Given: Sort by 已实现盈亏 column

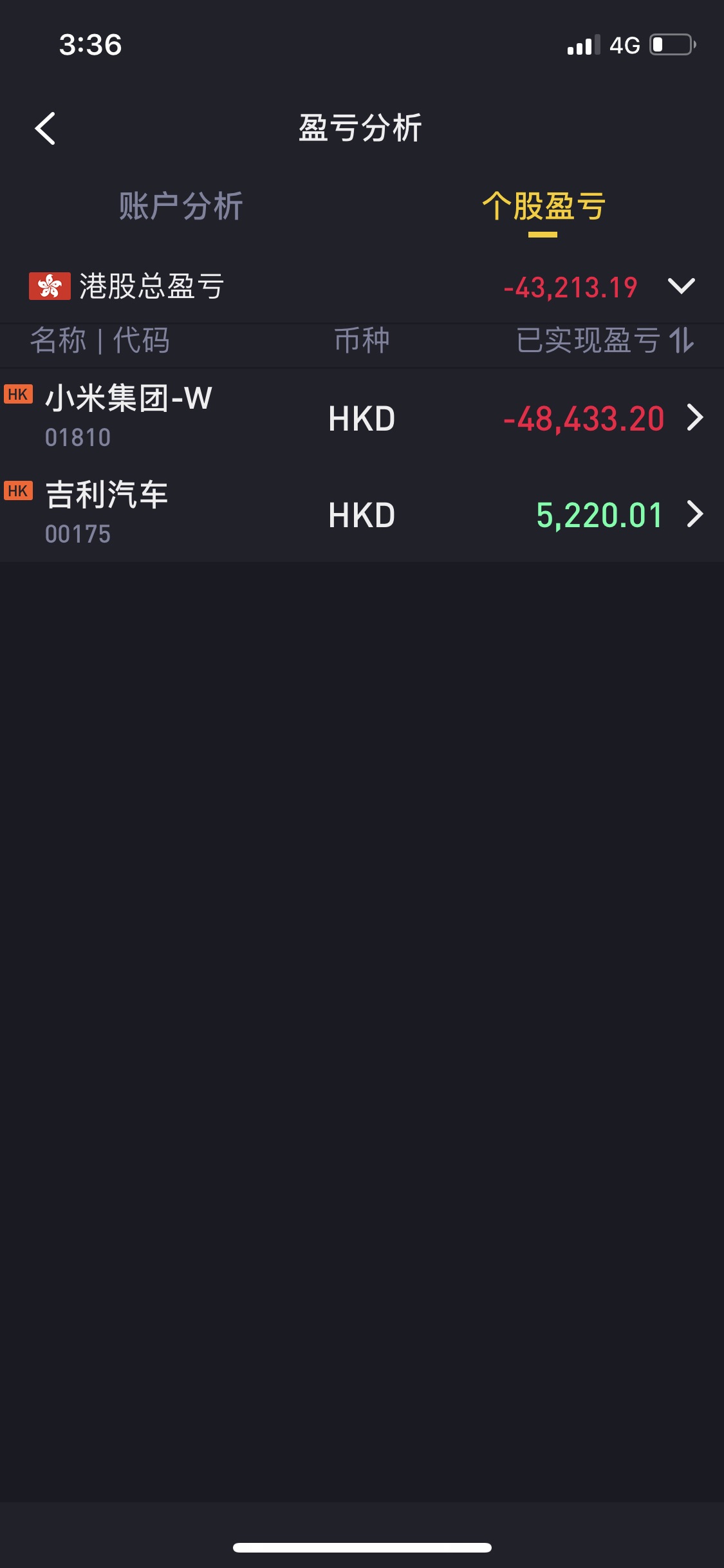Looking at the screenshot, I should tap(605, 341).
